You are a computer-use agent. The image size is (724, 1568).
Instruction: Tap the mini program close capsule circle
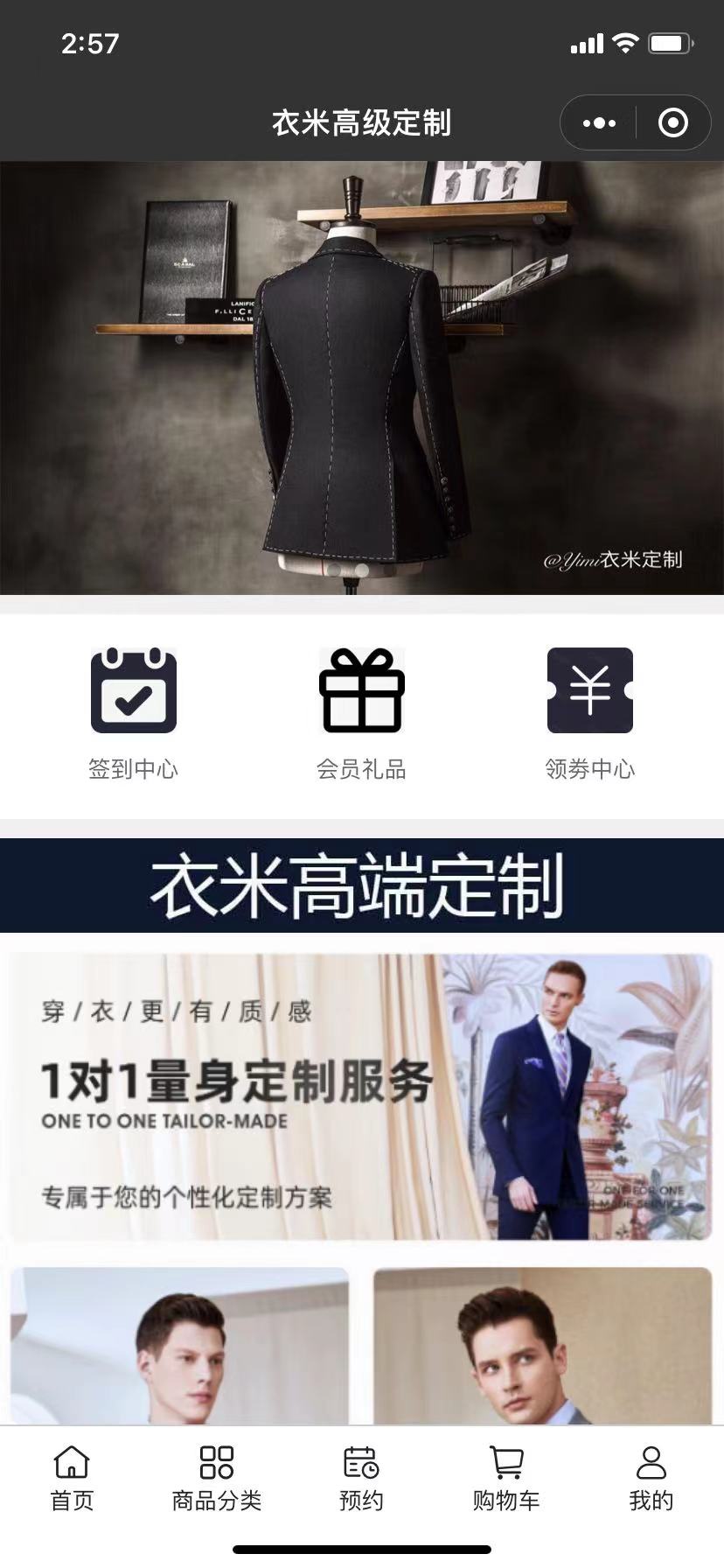(x=673, y=122)
